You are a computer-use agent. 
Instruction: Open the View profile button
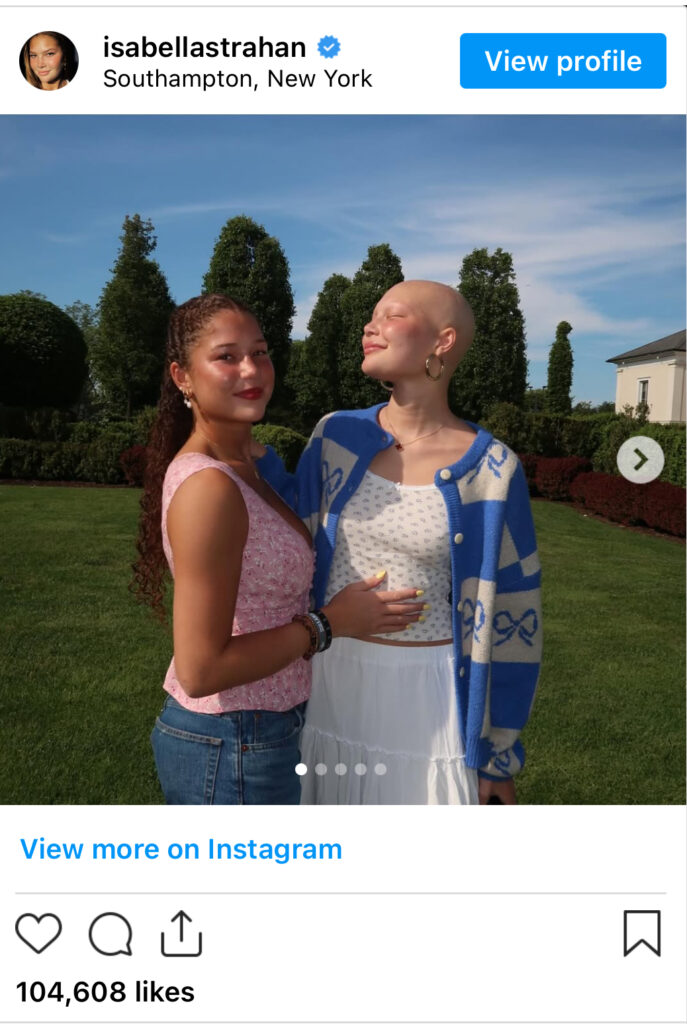pos(562,61)
